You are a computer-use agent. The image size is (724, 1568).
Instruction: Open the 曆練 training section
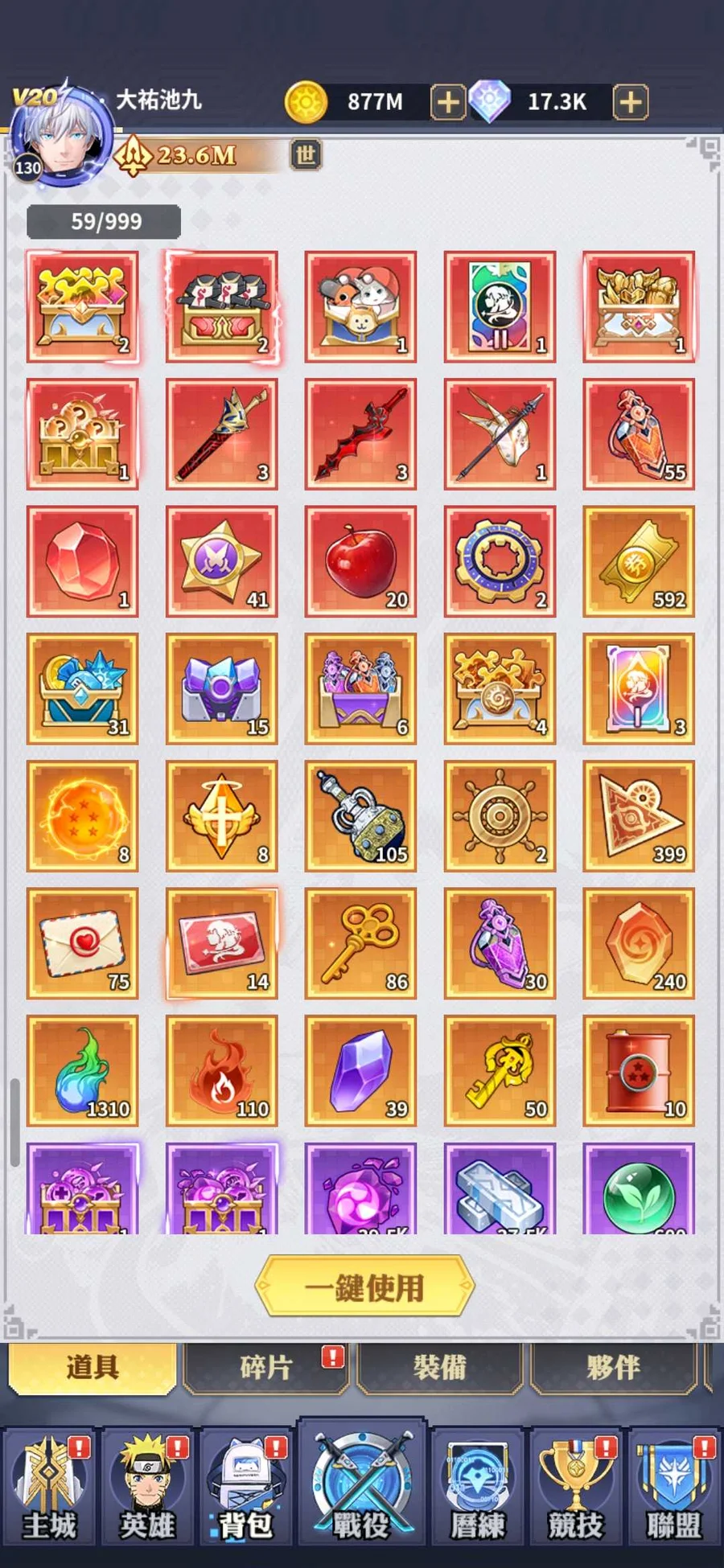(477, 1488)
